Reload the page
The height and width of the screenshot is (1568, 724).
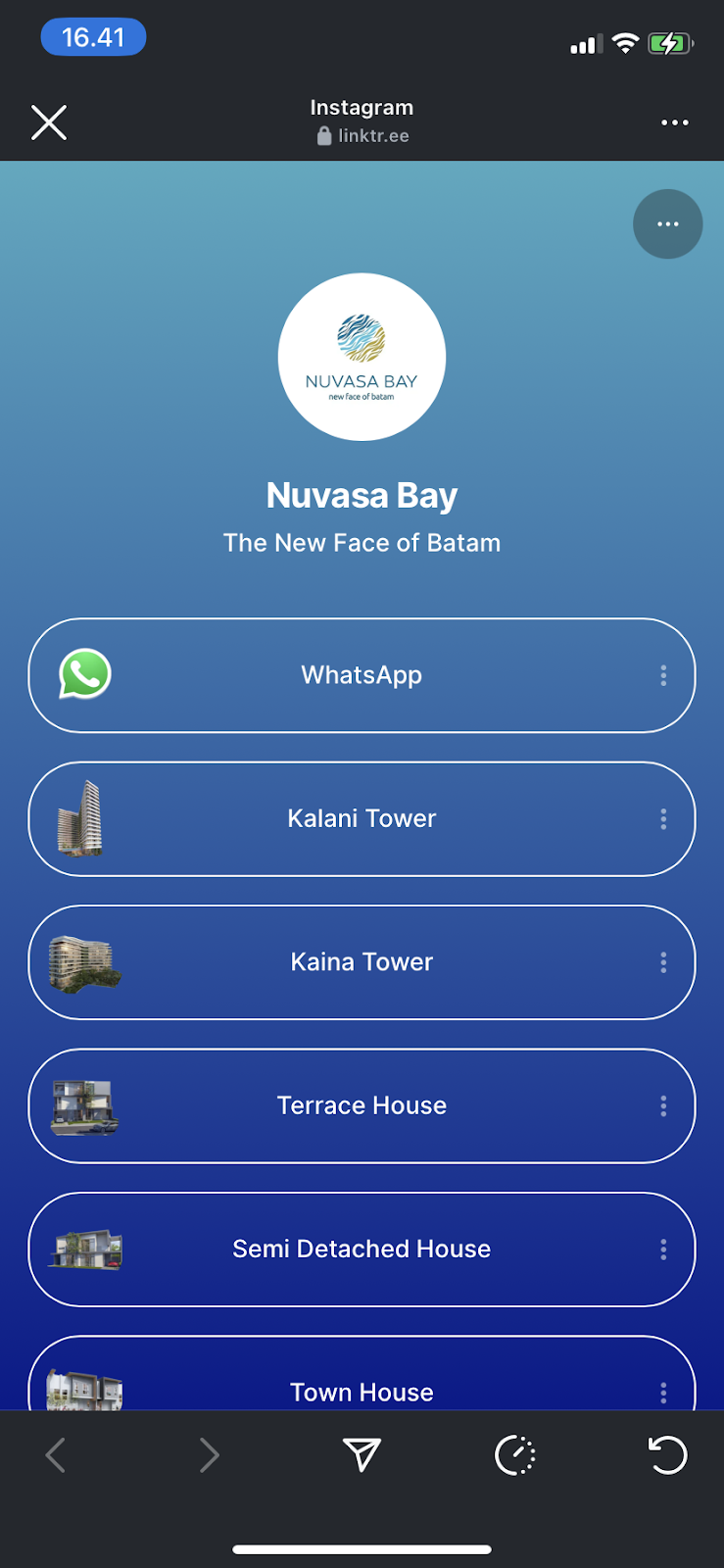point(668,1455)
